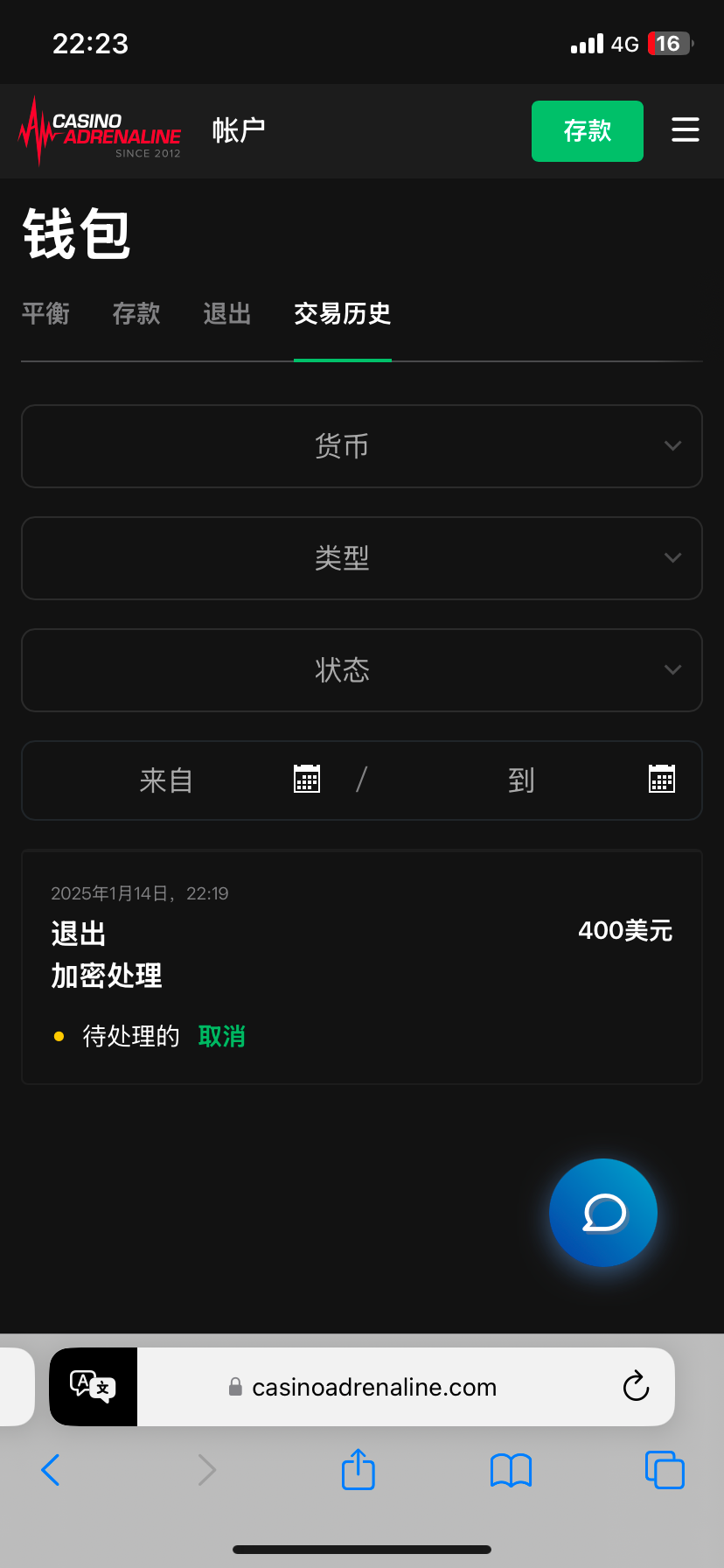Tap the green 存款 deposit button
This screenshot has width=724, height=1568.
pyautogui.click(x=587, y=131)
